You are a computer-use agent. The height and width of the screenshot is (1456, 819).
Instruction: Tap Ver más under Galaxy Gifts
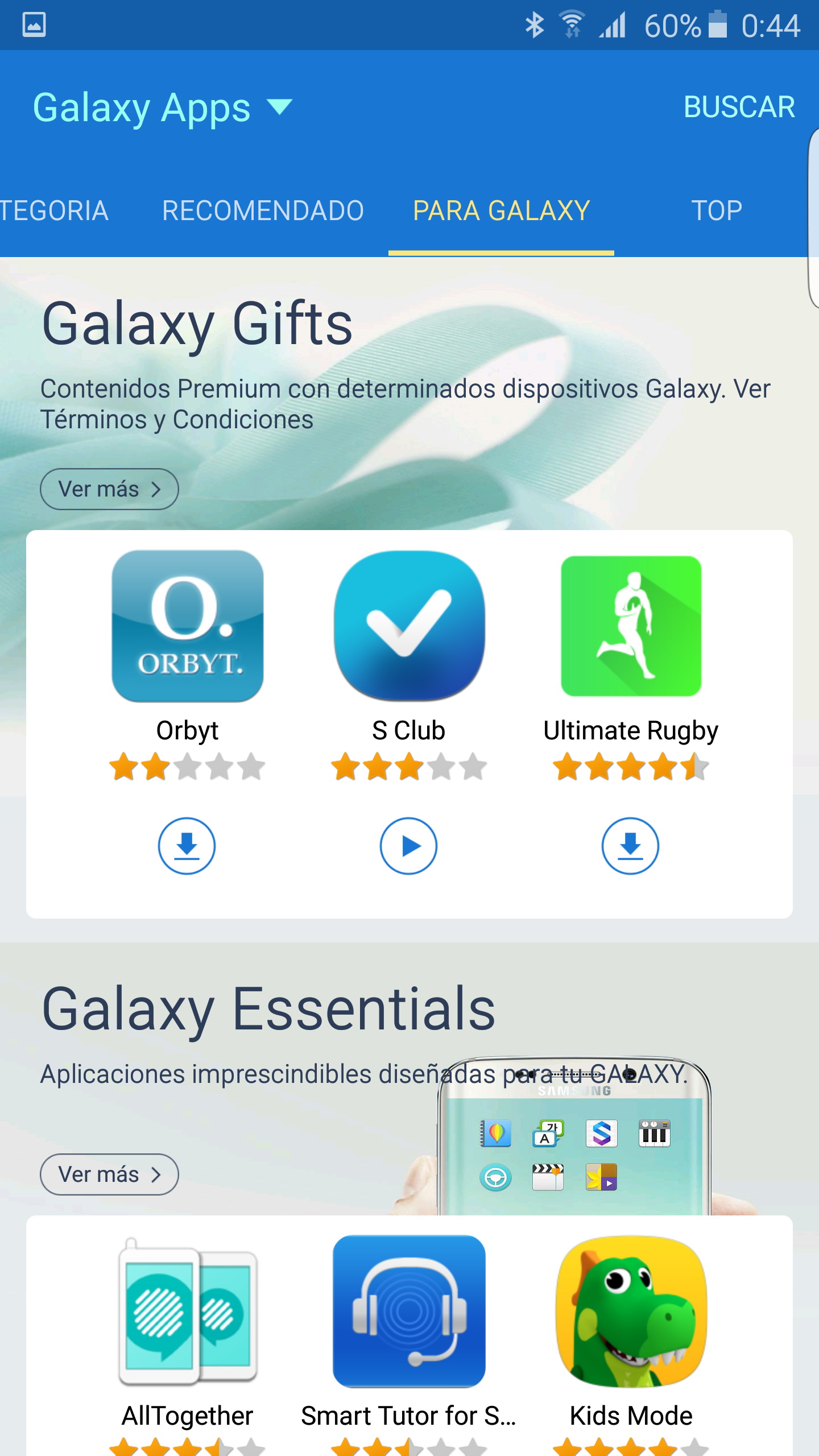click(x=109, y=489)
